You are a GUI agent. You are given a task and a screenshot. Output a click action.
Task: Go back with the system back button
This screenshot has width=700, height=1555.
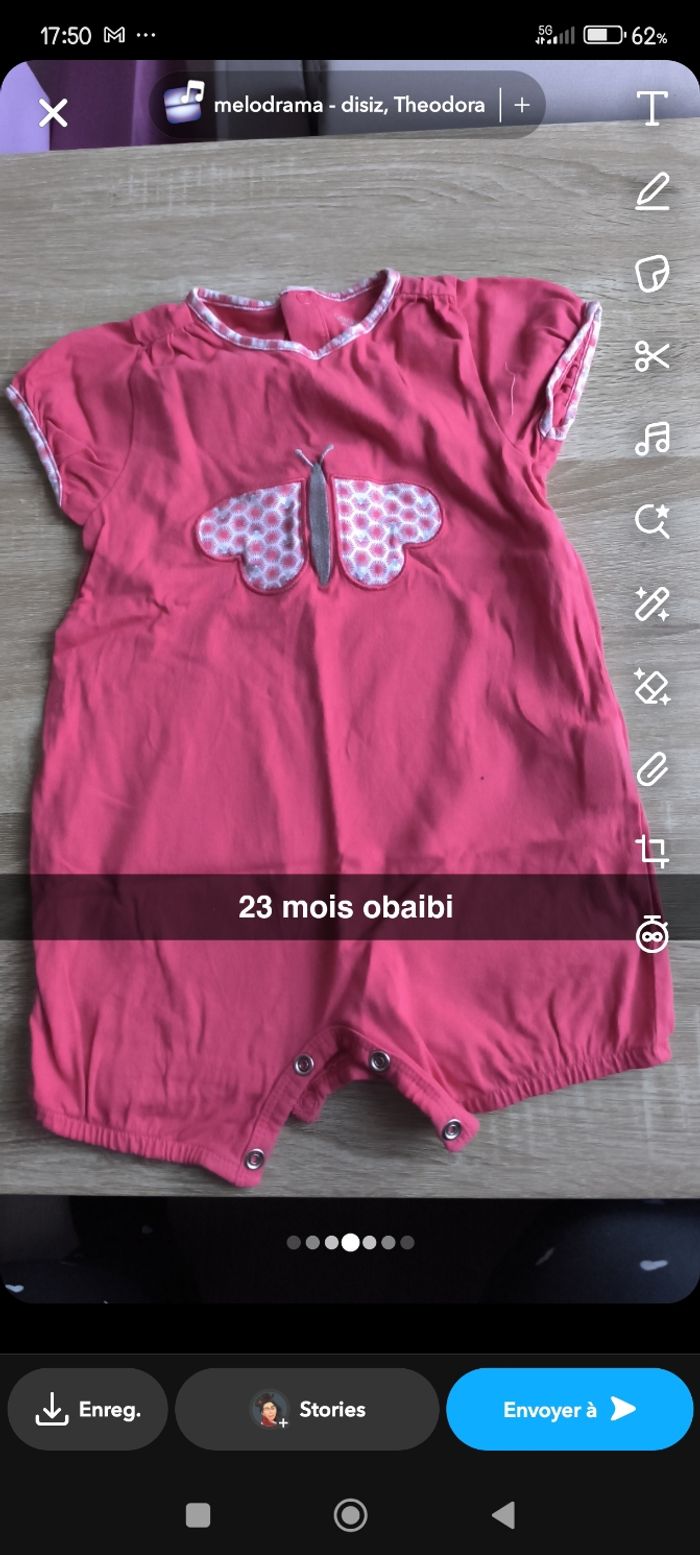tap(503, 1515)
